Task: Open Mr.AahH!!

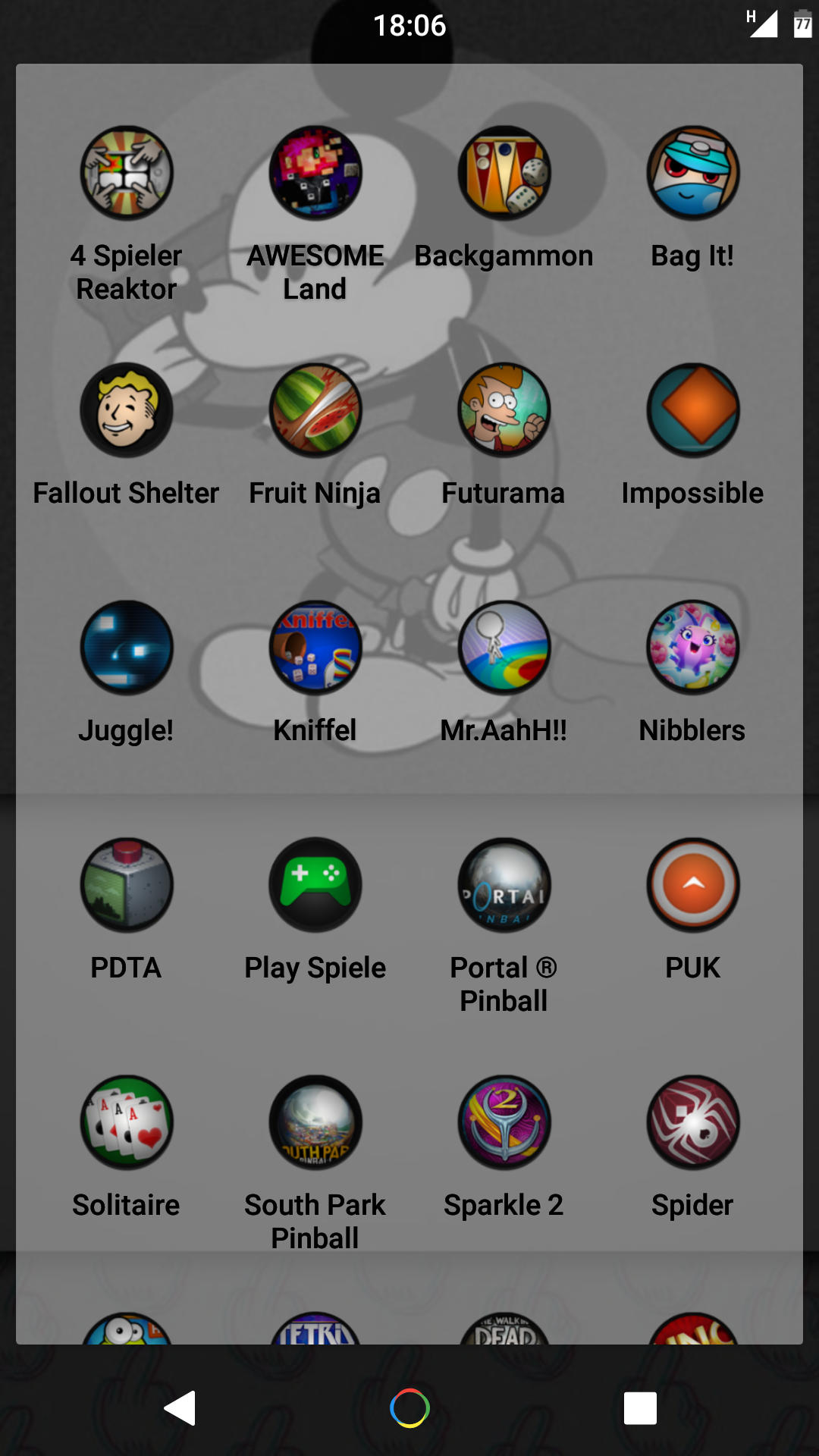Action: pos(504,648)
